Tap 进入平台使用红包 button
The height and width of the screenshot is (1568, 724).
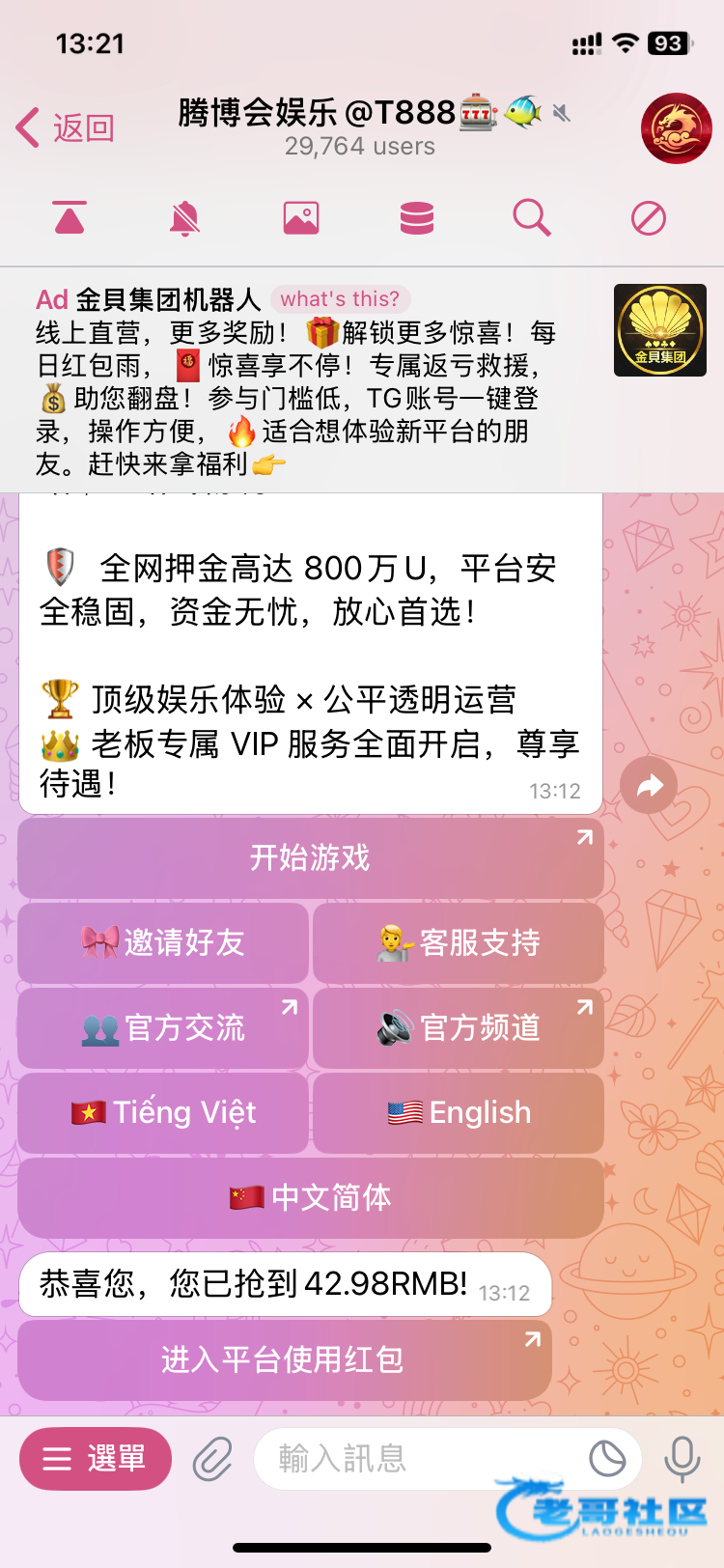(285, 1360)
